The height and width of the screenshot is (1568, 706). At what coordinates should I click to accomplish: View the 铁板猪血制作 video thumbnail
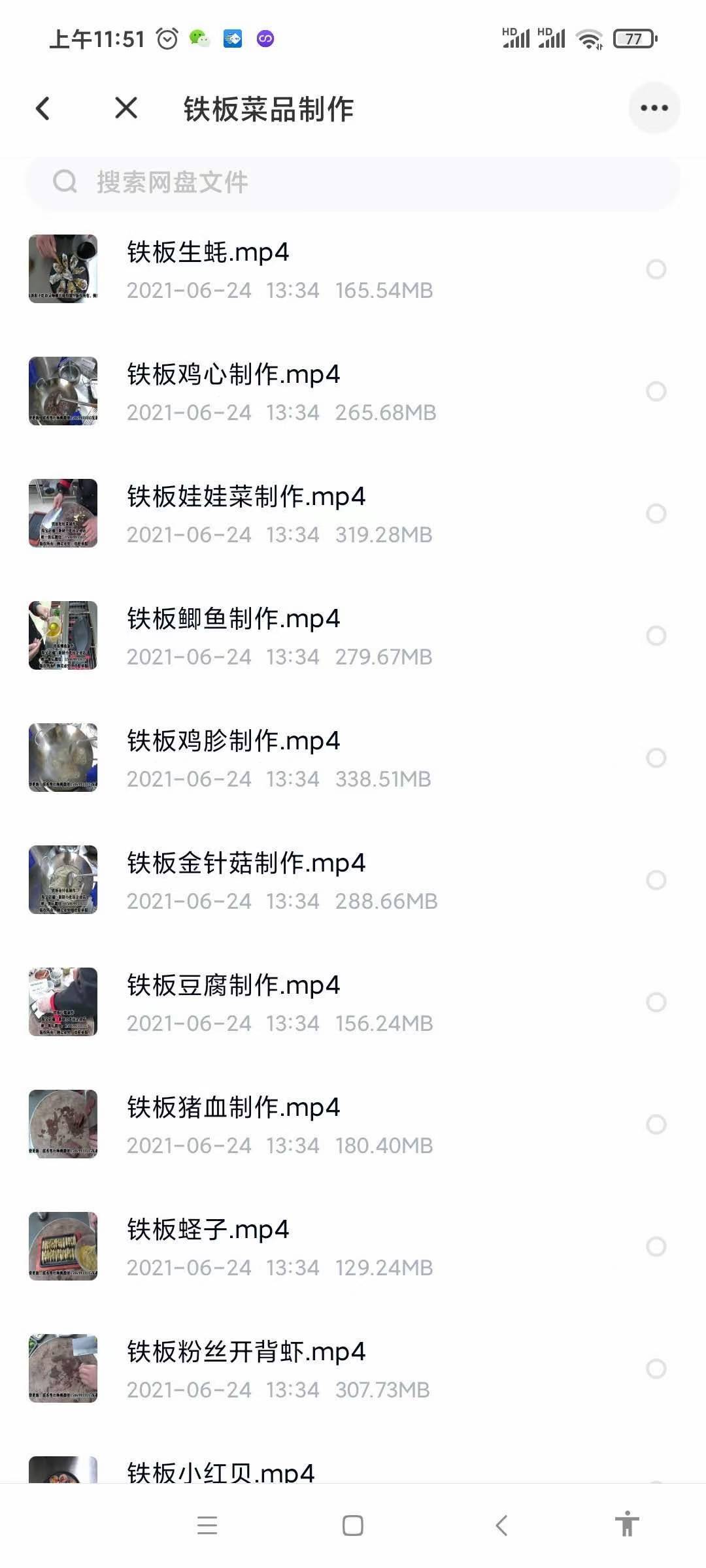tap(63, 1124)
